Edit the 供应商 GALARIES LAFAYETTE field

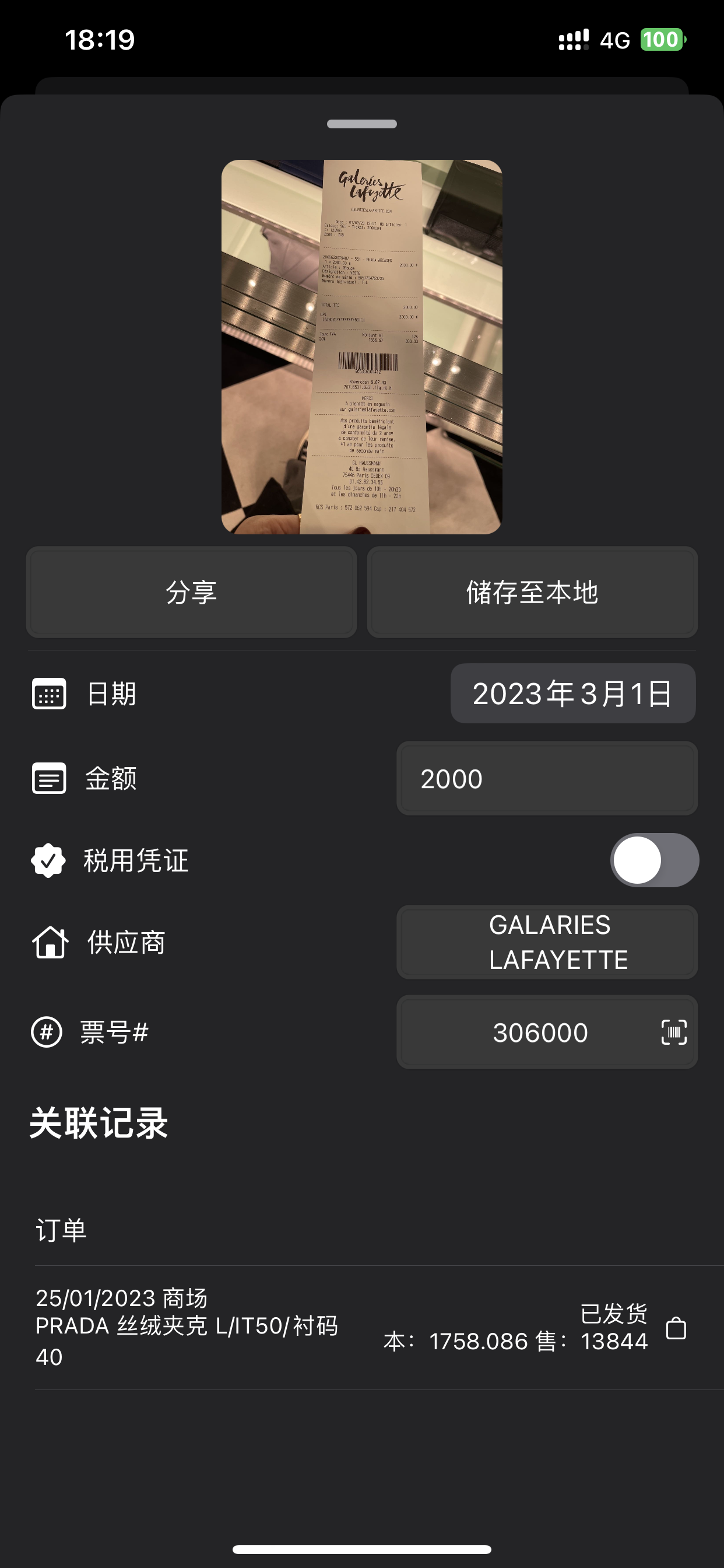(546, 942)
